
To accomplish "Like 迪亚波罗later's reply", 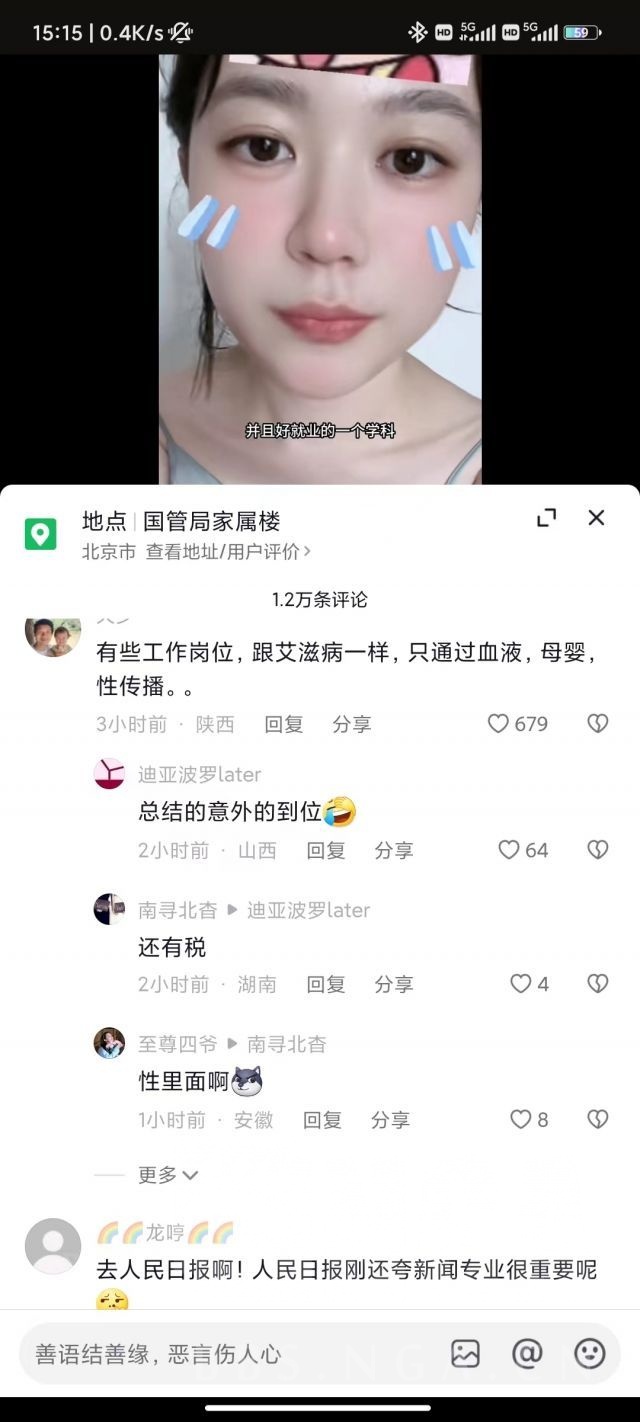I will [509, 849].
